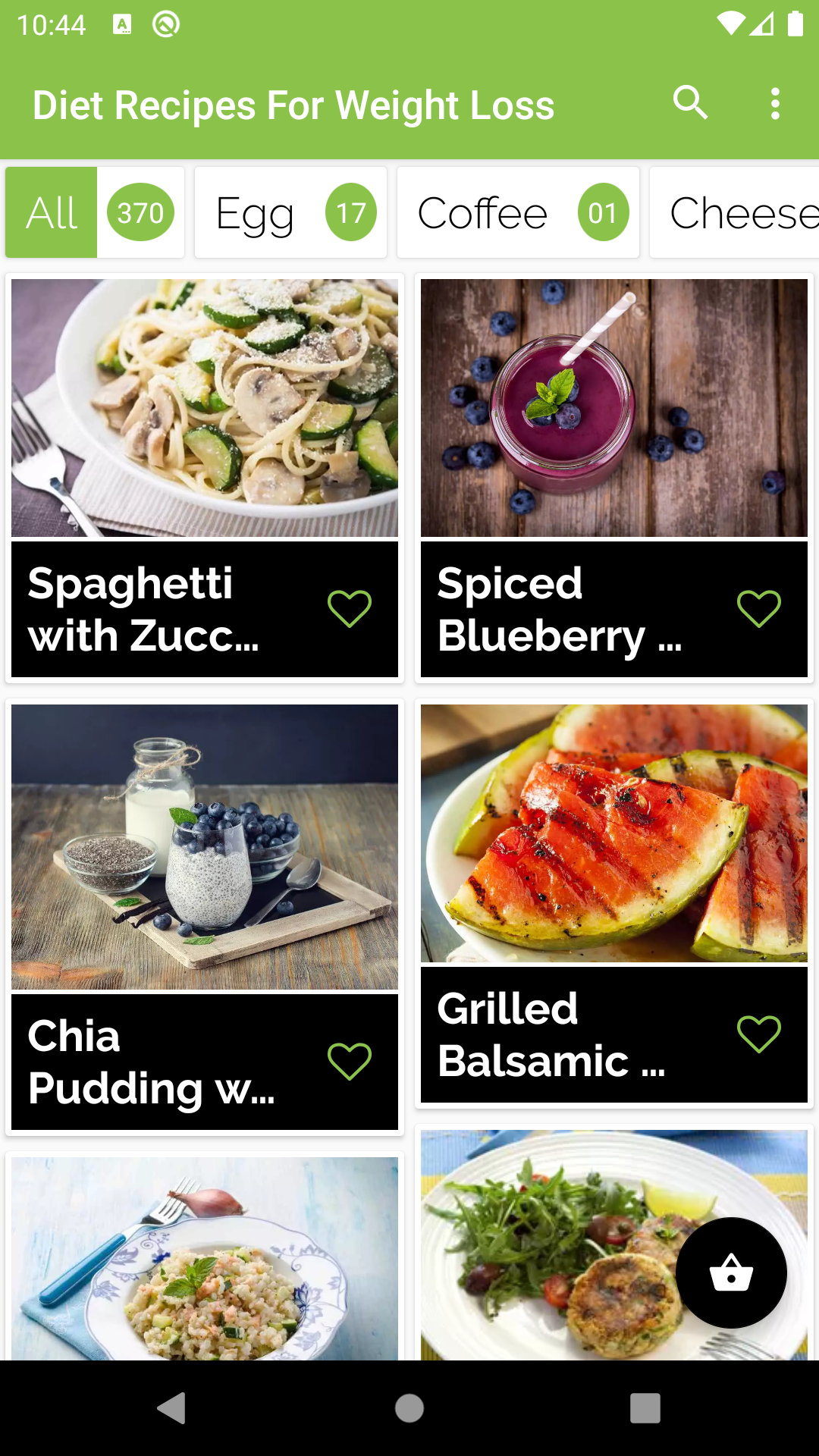View the Chia Pudding recipe
This screenshot has width=819, height=1456.
coord(205,846)
